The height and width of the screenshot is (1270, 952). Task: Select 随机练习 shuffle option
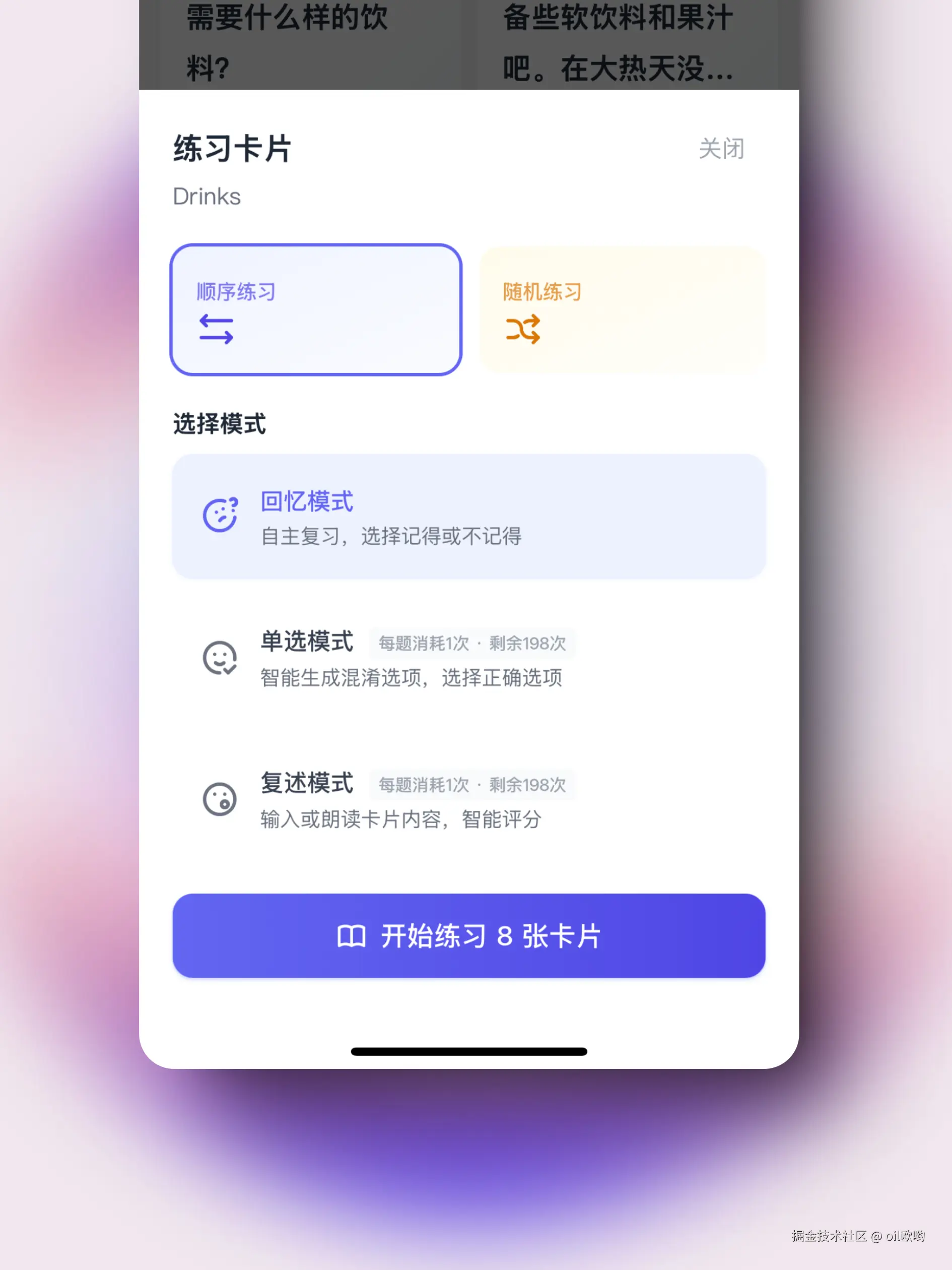pyautogui.click(x=622, y=309)
